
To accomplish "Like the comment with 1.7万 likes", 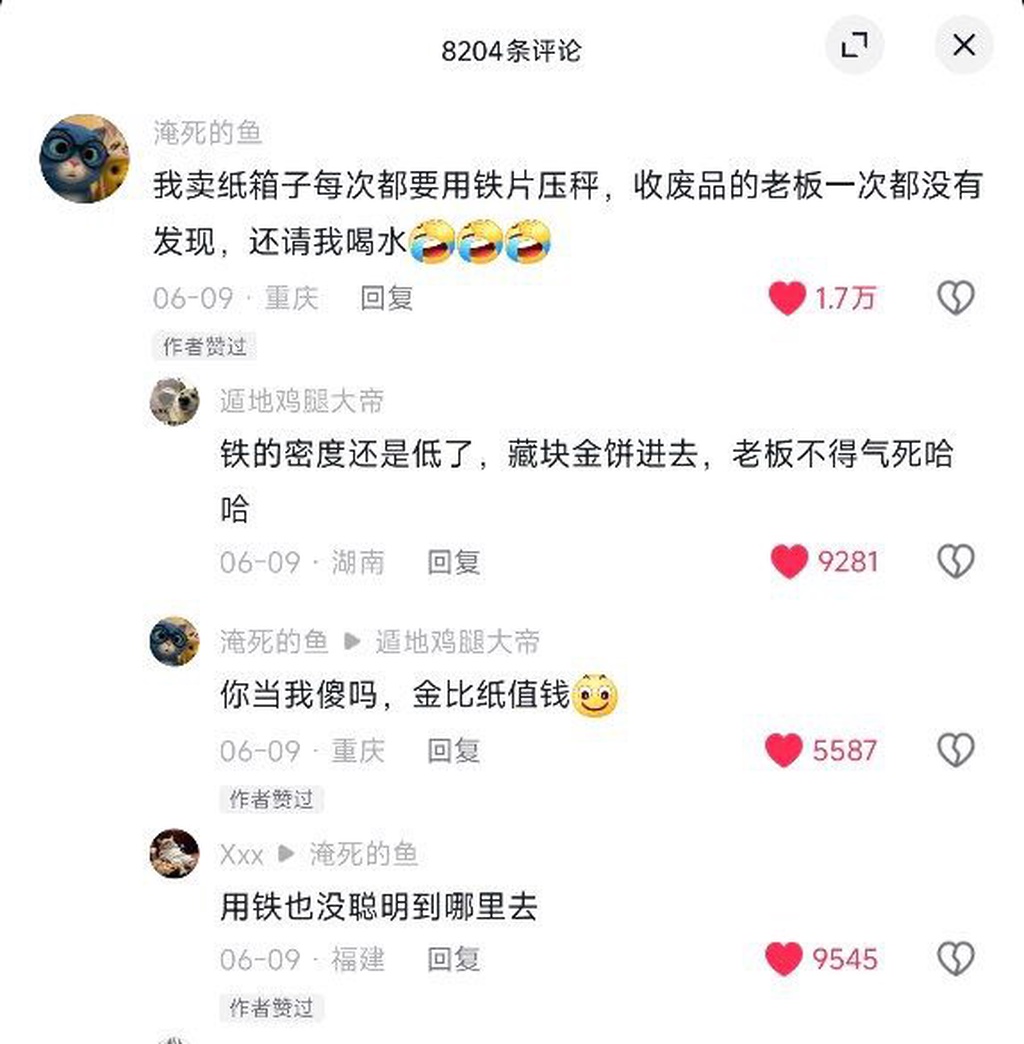I will coord(788,298).
